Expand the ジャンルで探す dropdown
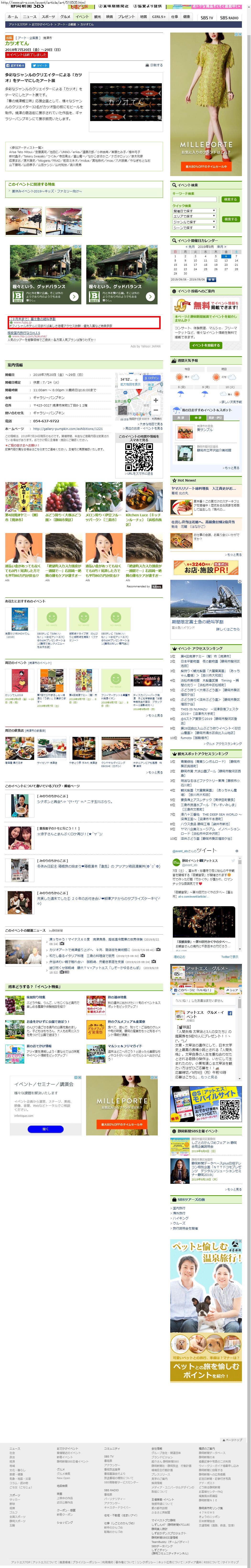 point(195,222)
